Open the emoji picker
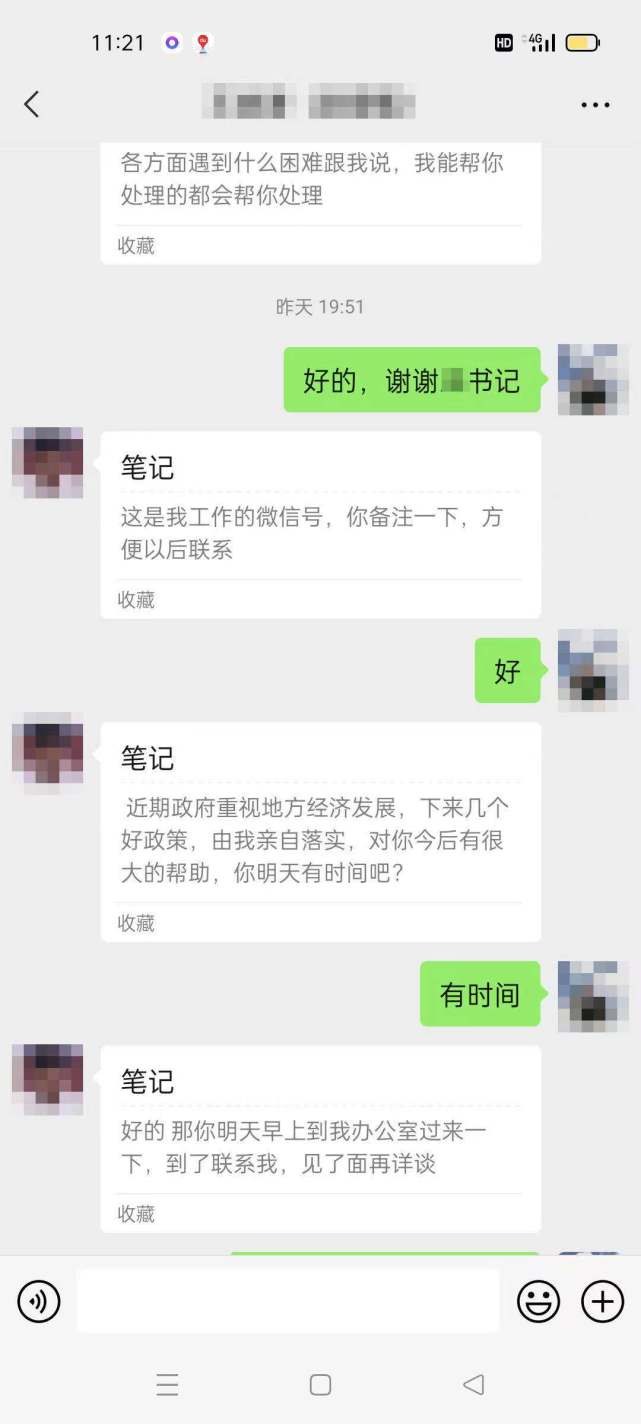 click(538, 1301)
